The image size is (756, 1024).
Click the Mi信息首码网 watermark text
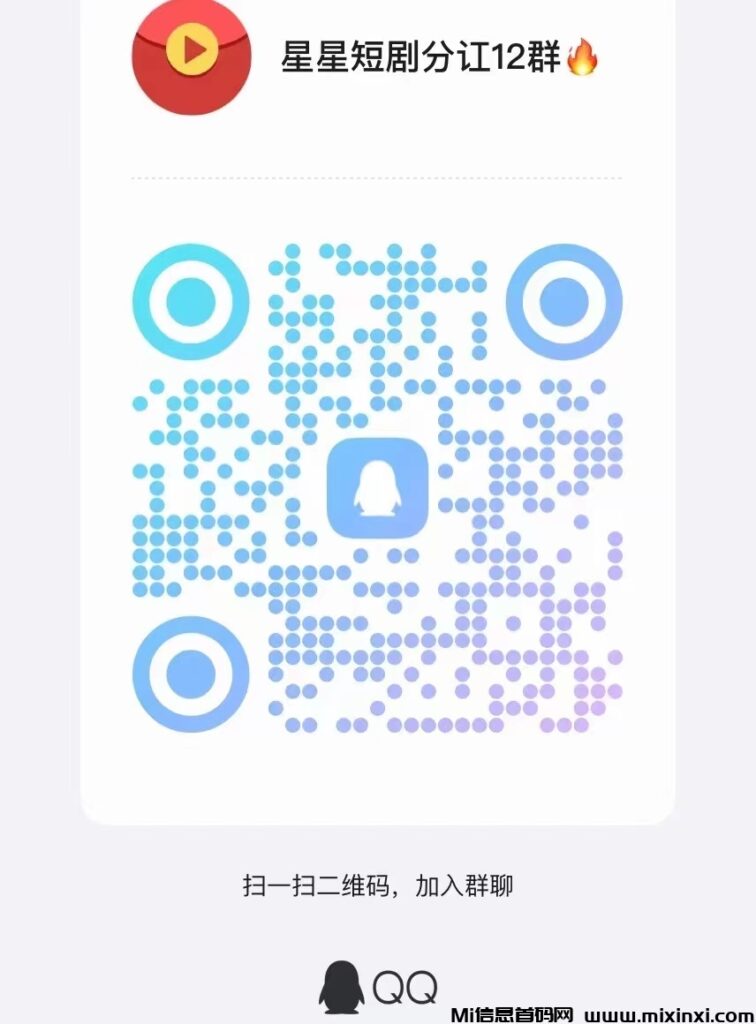click(x=510, y=1010)
